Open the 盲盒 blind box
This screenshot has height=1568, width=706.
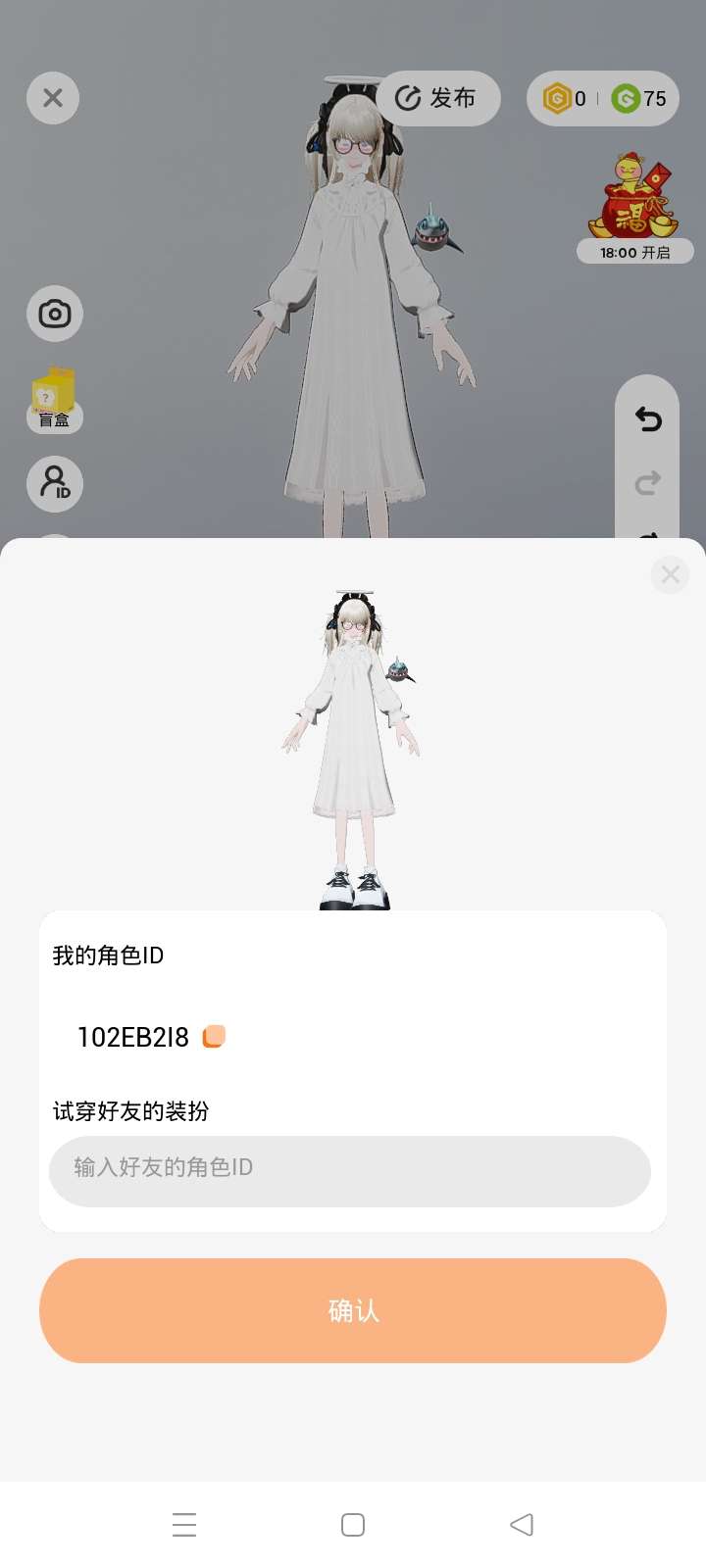(x=55, y=400)
